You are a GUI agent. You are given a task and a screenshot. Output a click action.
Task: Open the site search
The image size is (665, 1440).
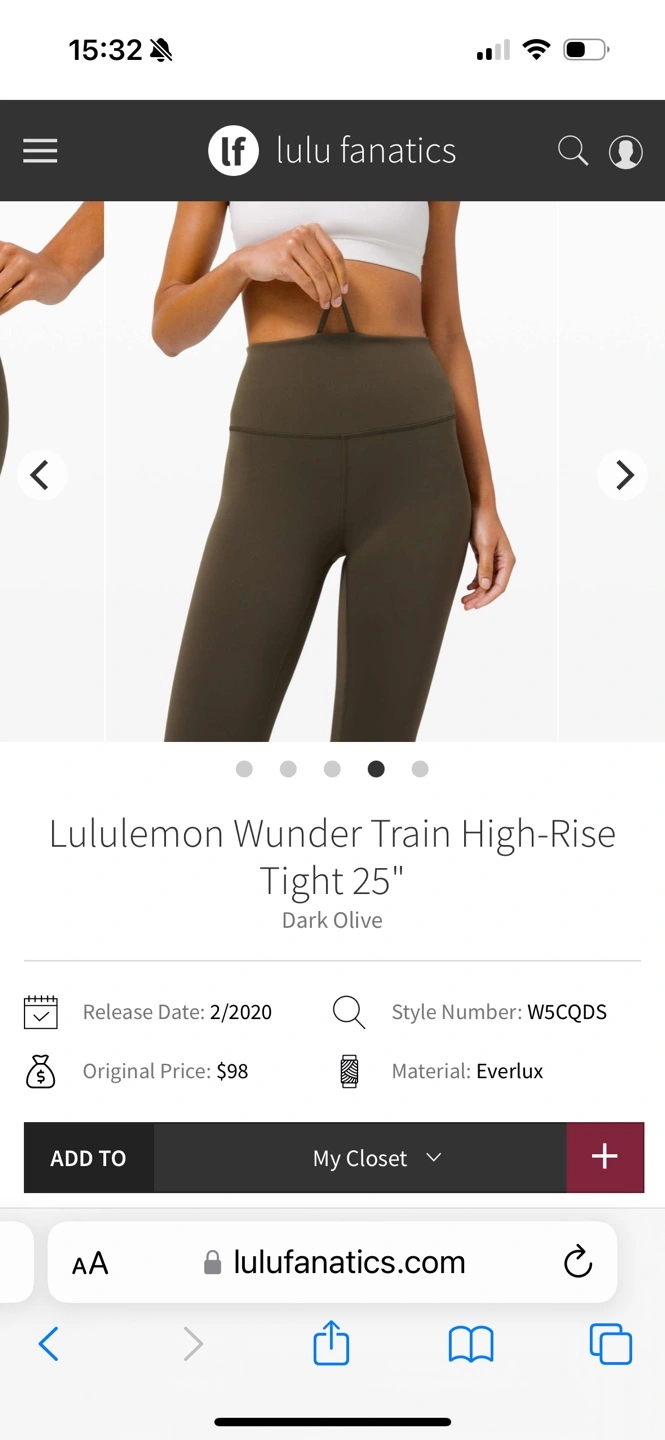point(573,151)
